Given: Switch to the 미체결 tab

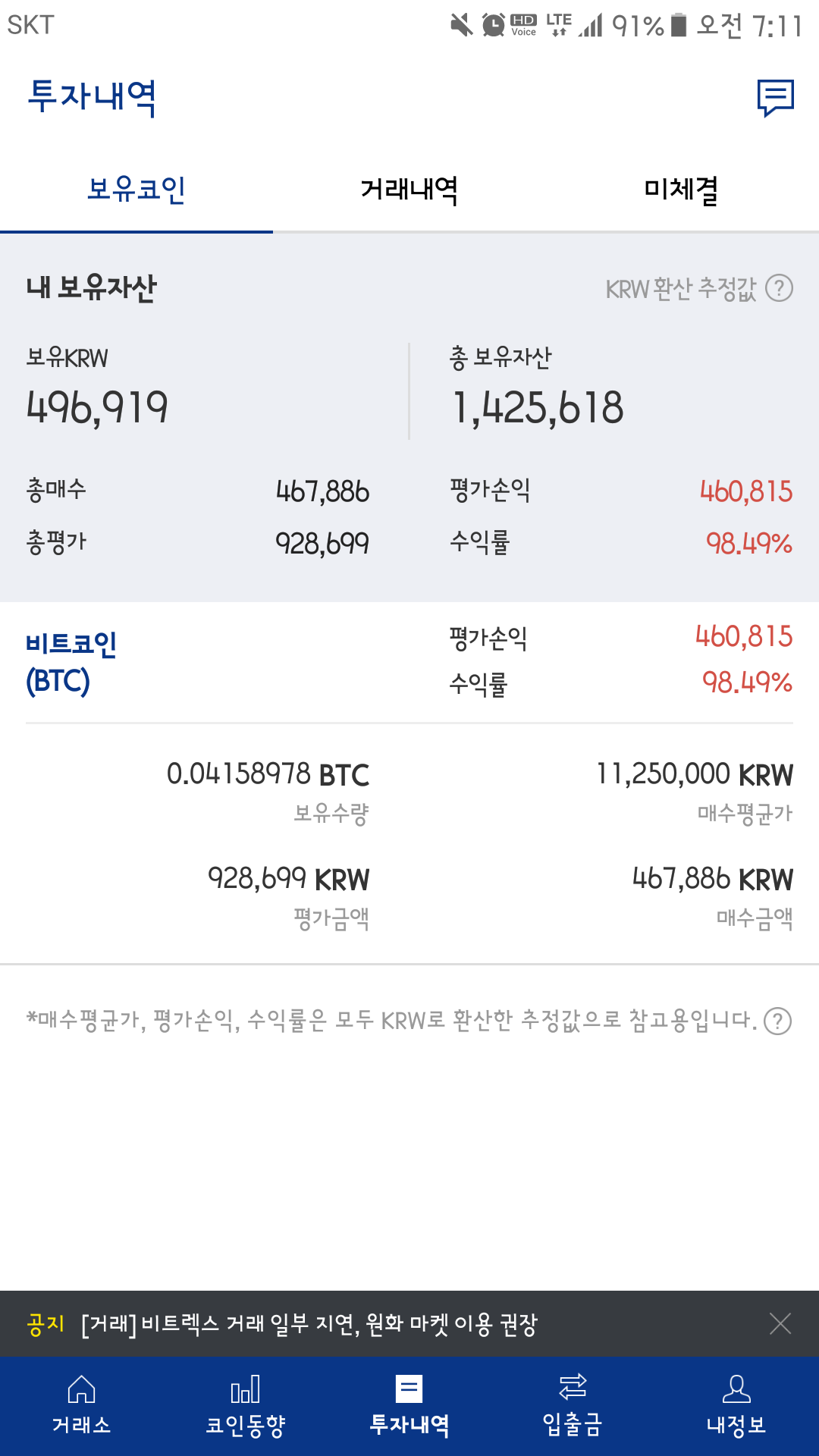Looking at the screenshot, I should pos(681,191).
